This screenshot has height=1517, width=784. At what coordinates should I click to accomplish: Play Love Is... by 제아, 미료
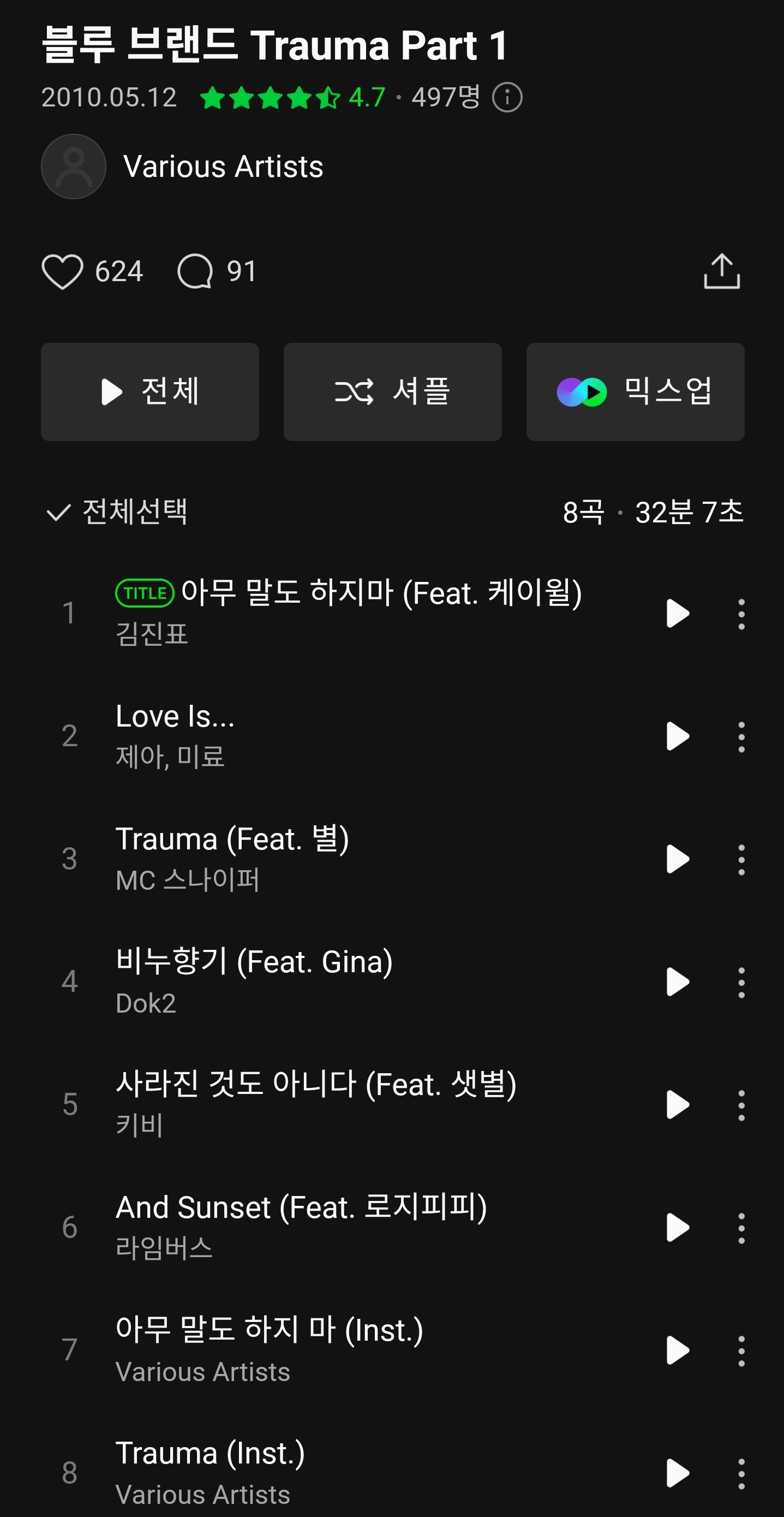tap(678, 737)
